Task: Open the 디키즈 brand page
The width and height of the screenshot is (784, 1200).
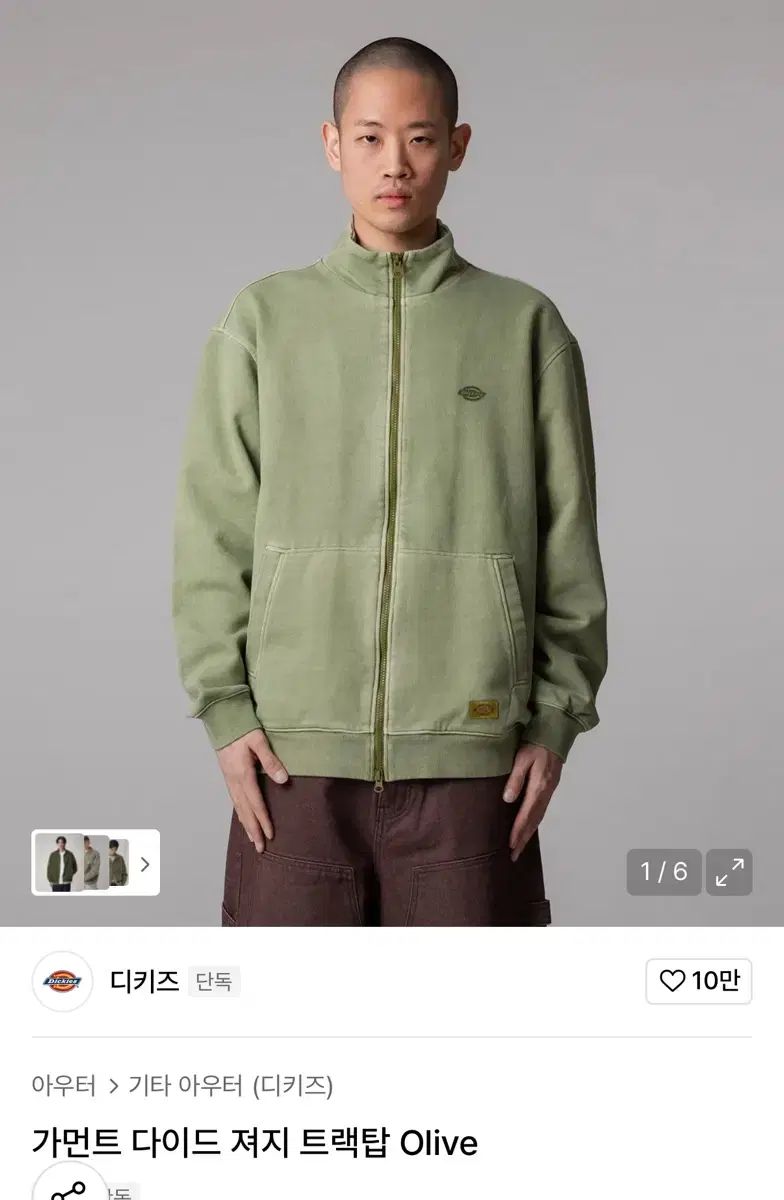Action: 144,981
